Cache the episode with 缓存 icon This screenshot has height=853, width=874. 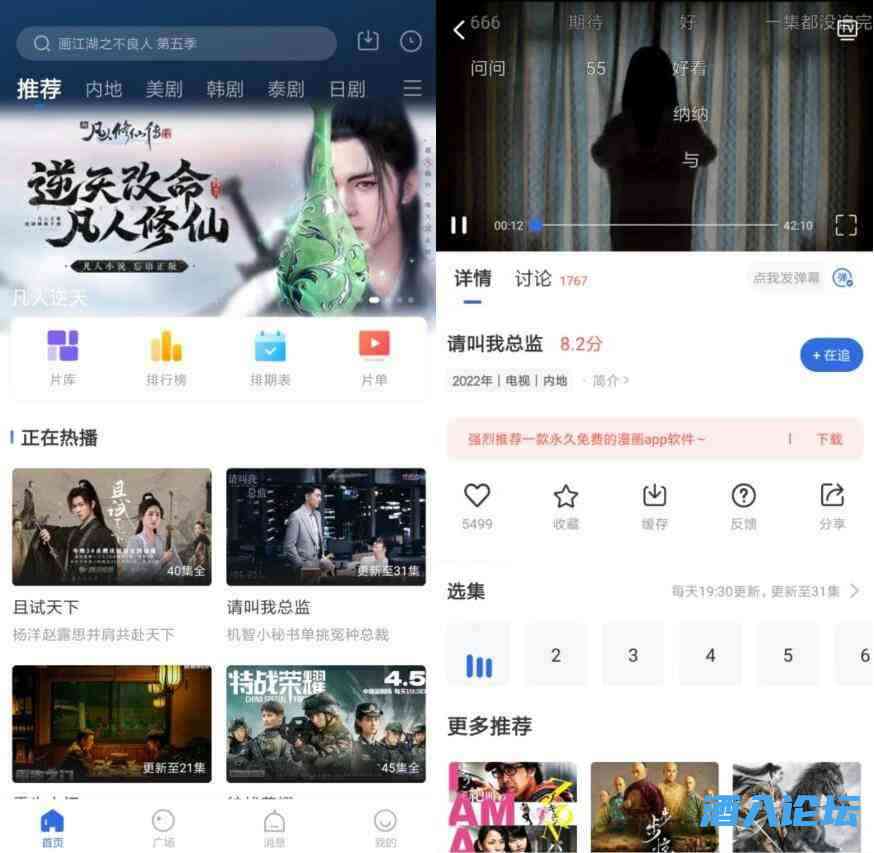click(654, 504)
